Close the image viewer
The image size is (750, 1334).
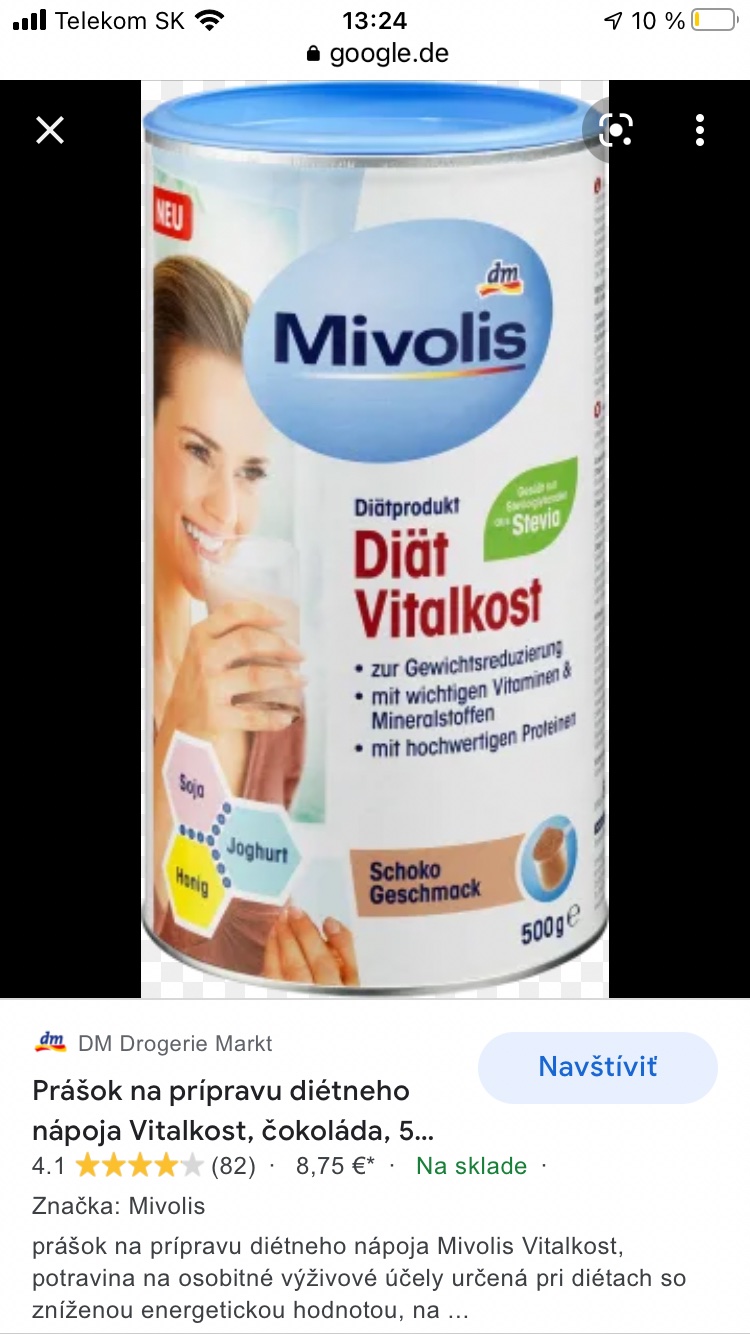[50, 130]
